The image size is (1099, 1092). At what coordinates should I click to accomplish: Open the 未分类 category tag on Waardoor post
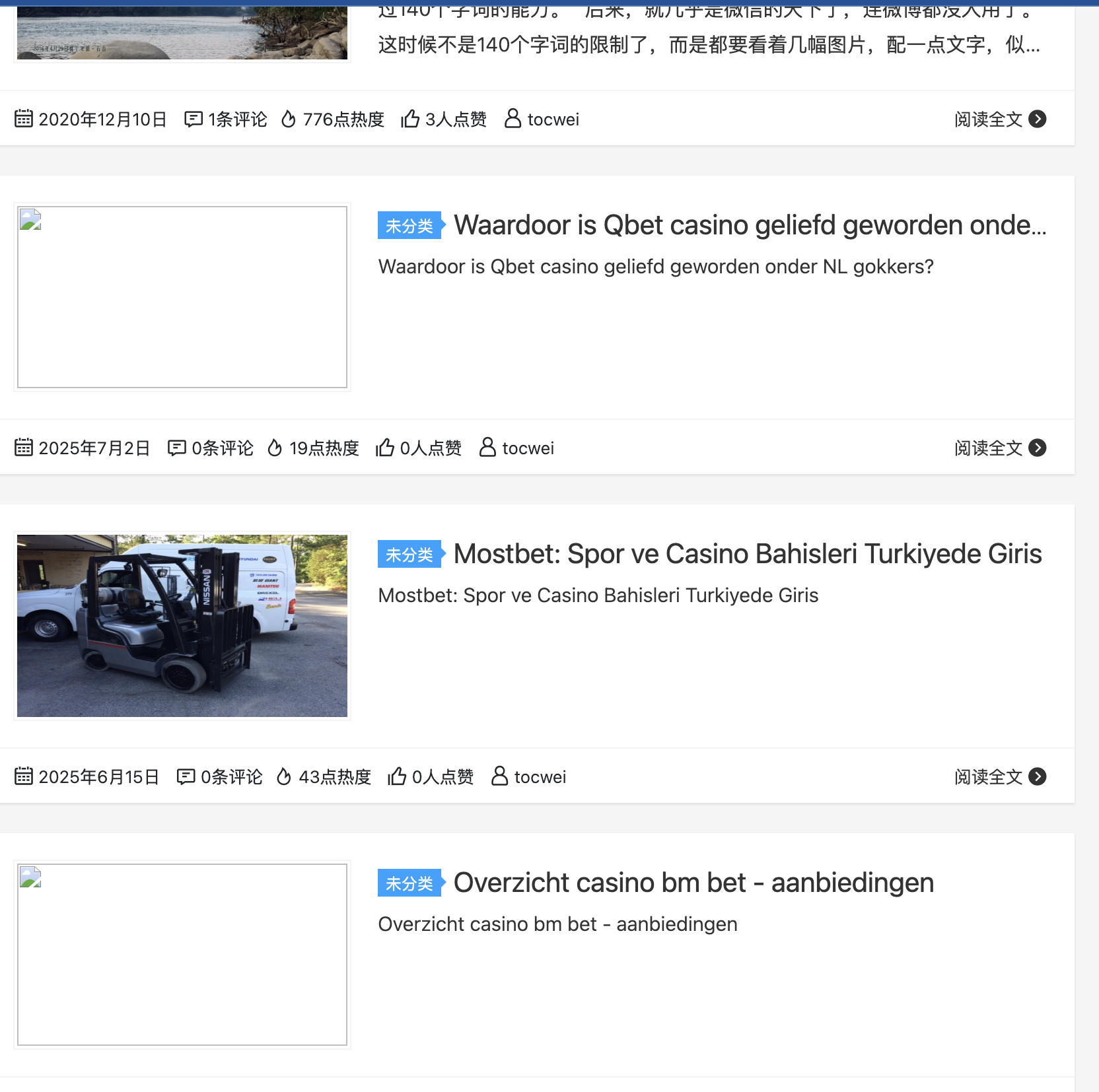(x=409, y=226)
